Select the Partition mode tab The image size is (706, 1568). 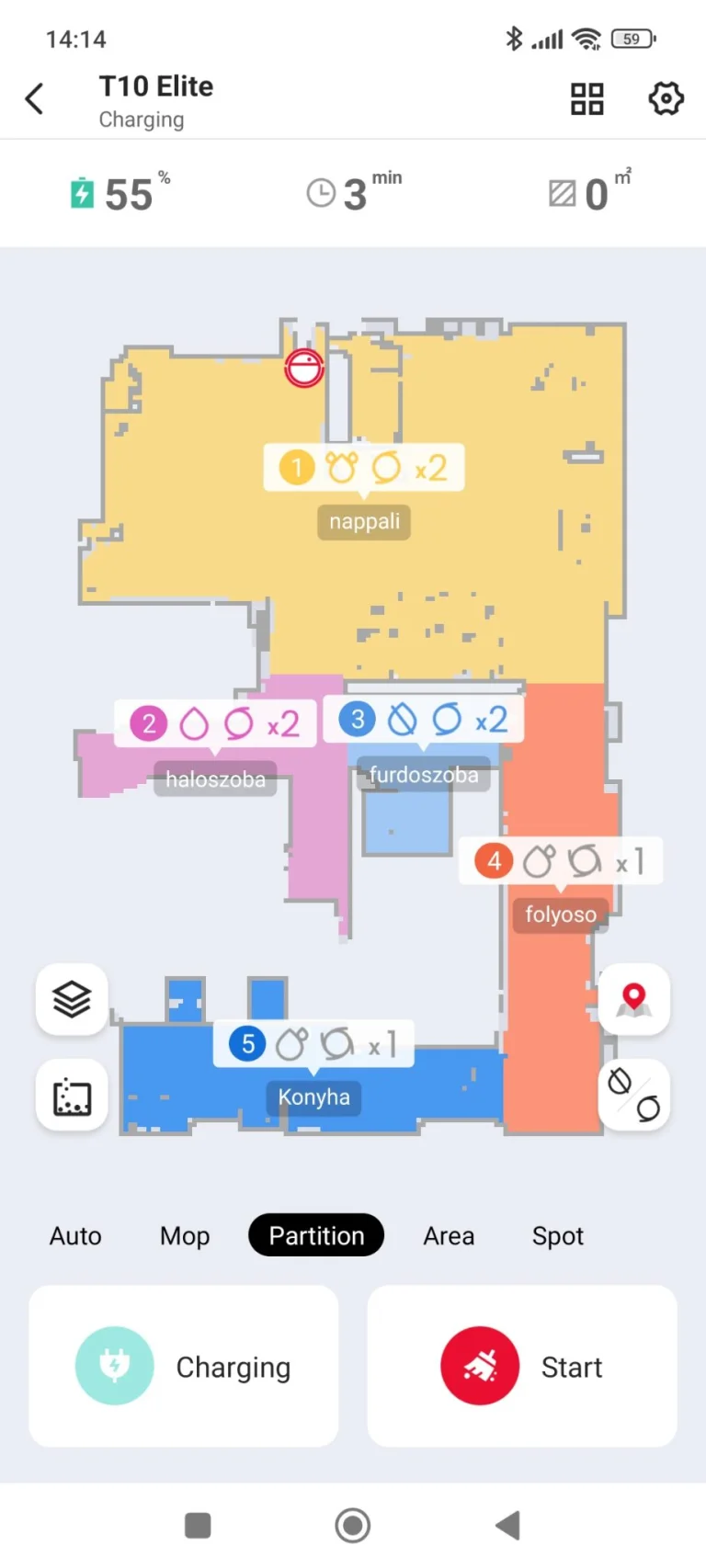316,1235
